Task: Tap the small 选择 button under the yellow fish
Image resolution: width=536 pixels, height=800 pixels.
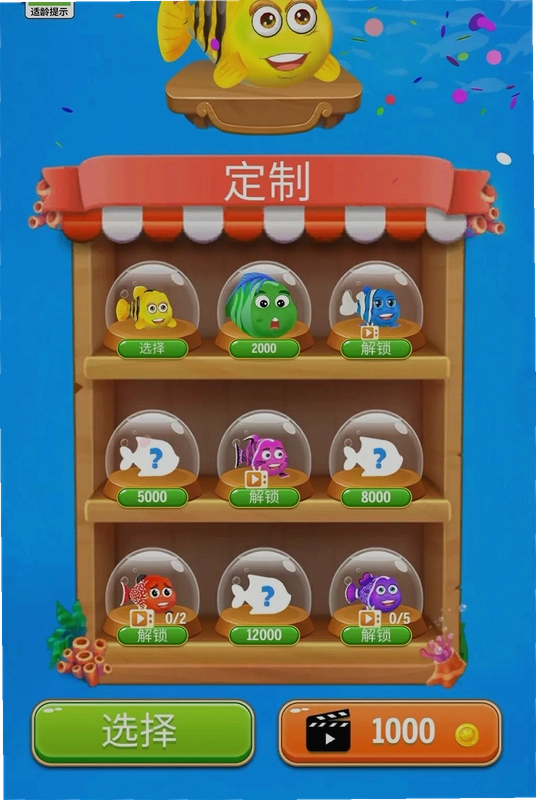Action: (x=152, y=348)
